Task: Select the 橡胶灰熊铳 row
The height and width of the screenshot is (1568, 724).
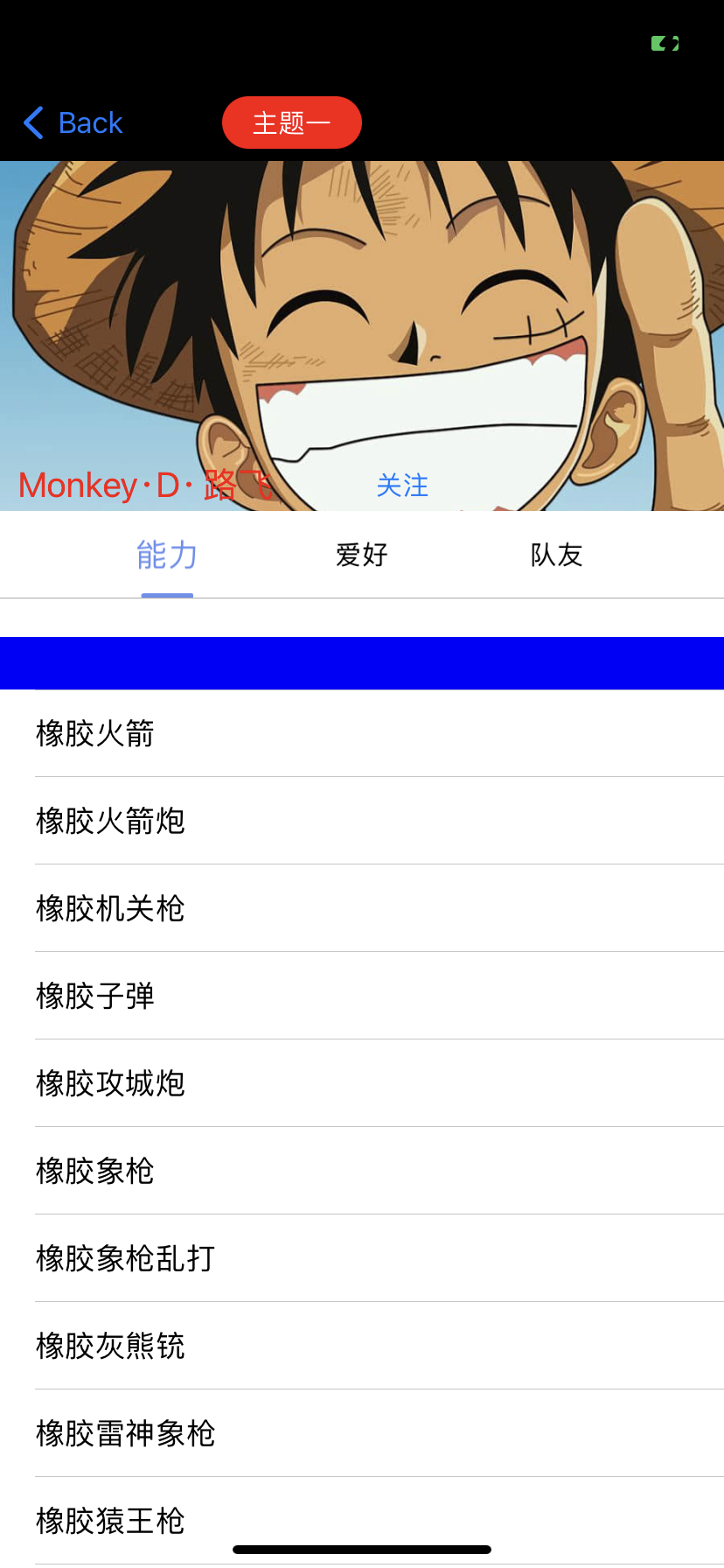Action: point(362,1346)
